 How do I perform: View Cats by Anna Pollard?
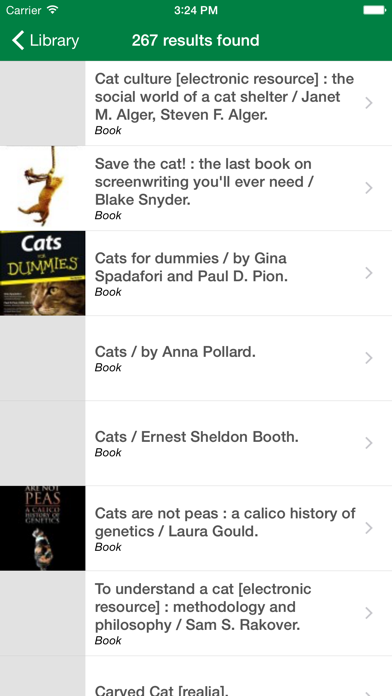point(196,358)
